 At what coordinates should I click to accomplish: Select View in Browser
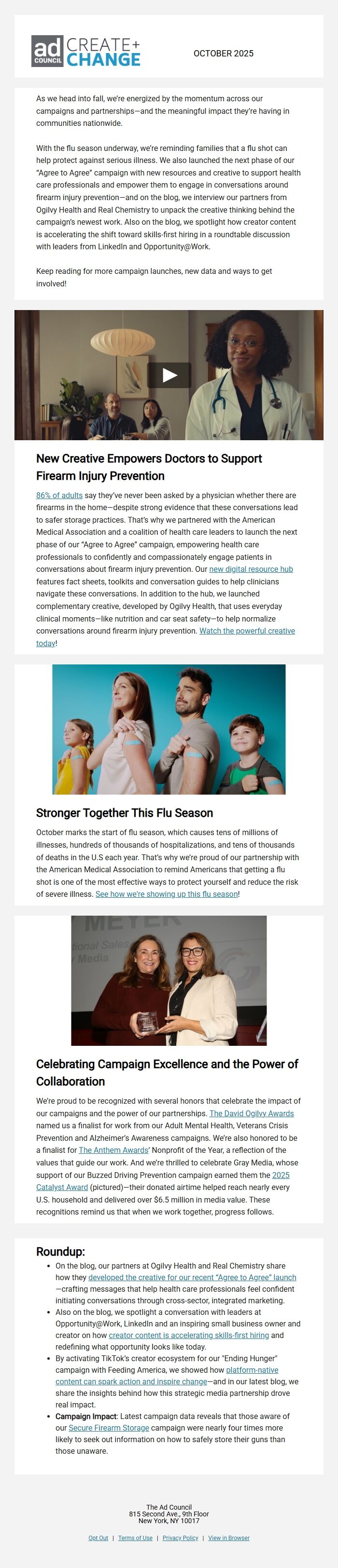[229, 1538]
